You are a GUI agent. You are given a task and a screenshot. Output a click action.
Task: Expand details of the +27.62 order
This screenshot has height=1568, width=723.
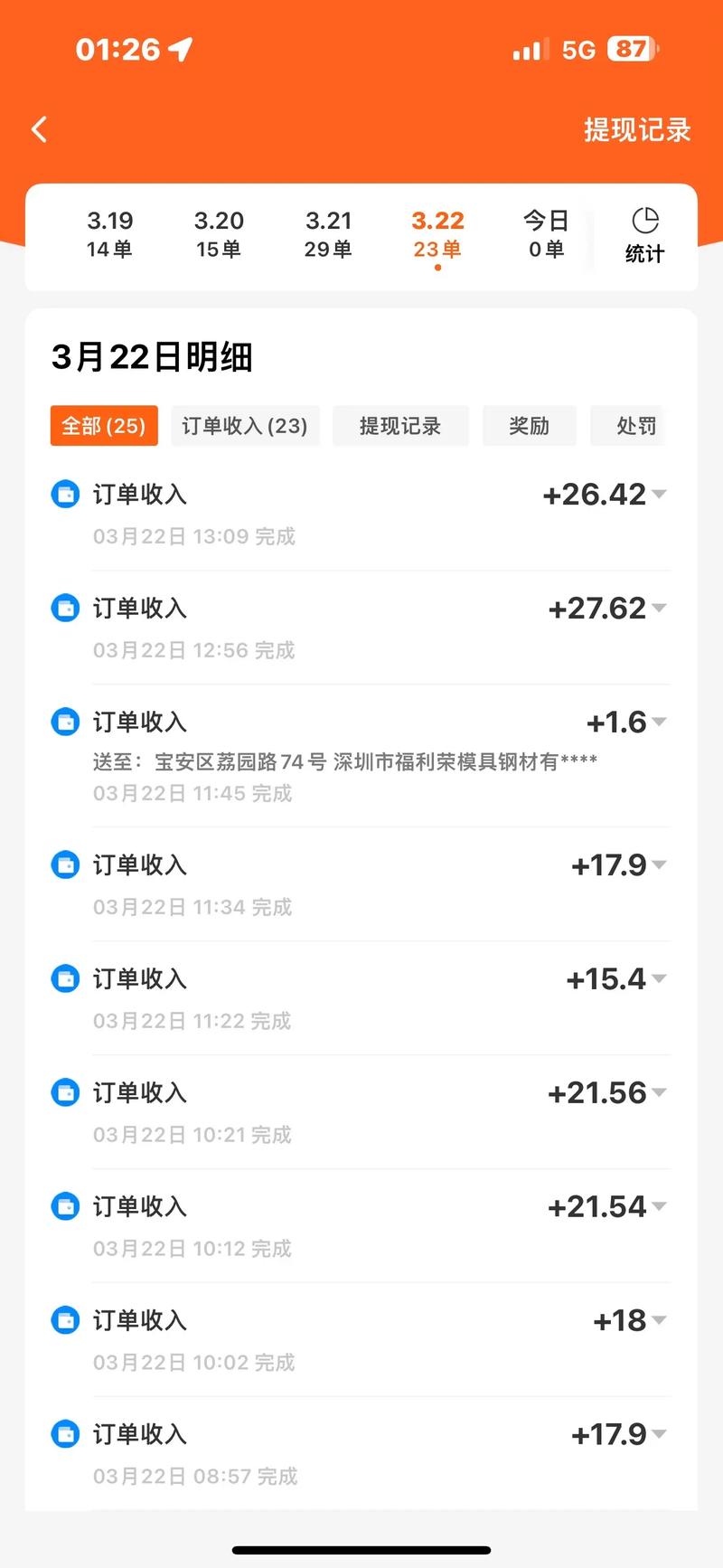pyautogui.click(x=660, y=608)
